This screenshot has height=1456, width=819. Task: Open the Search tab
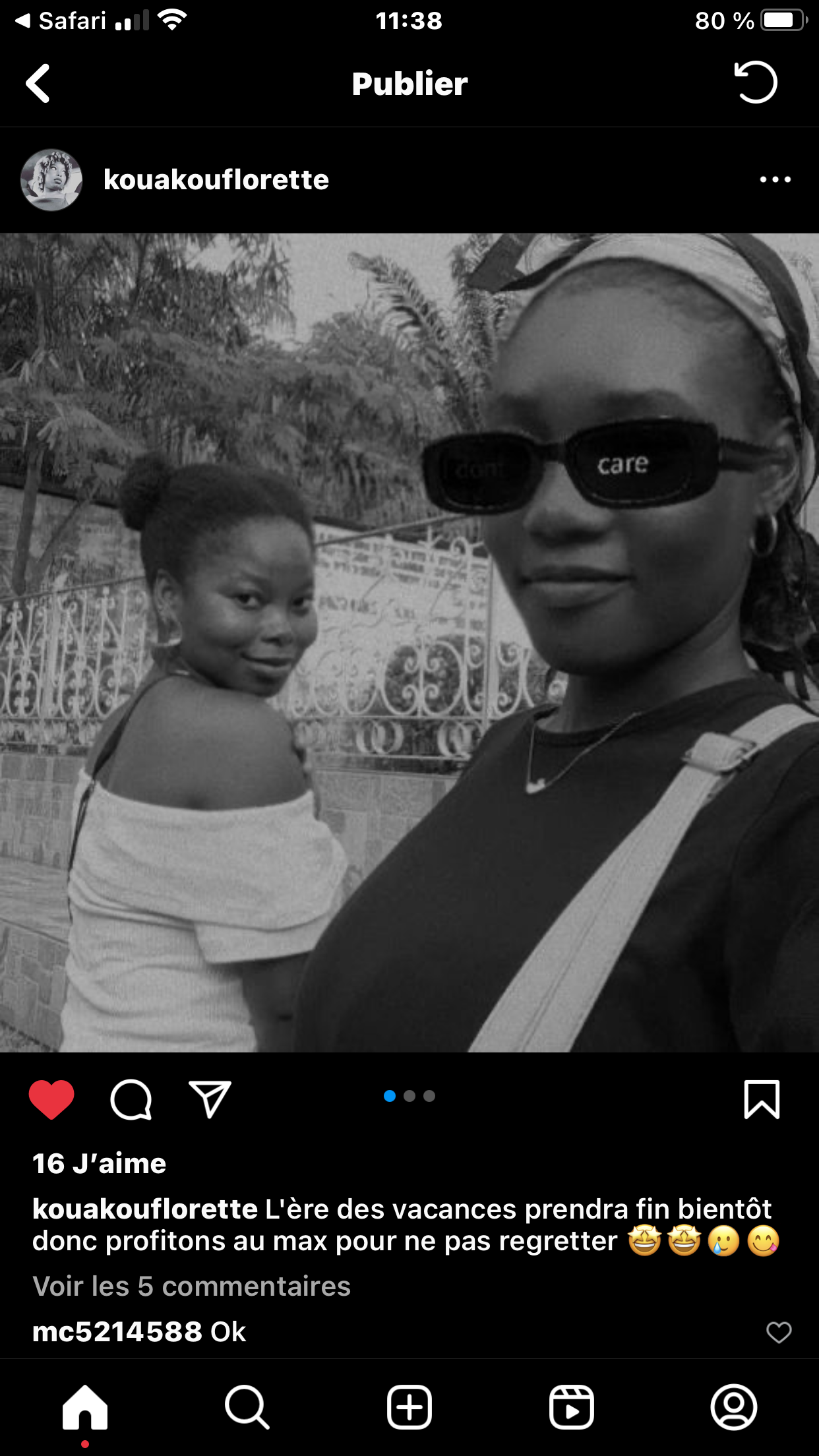247,1408
